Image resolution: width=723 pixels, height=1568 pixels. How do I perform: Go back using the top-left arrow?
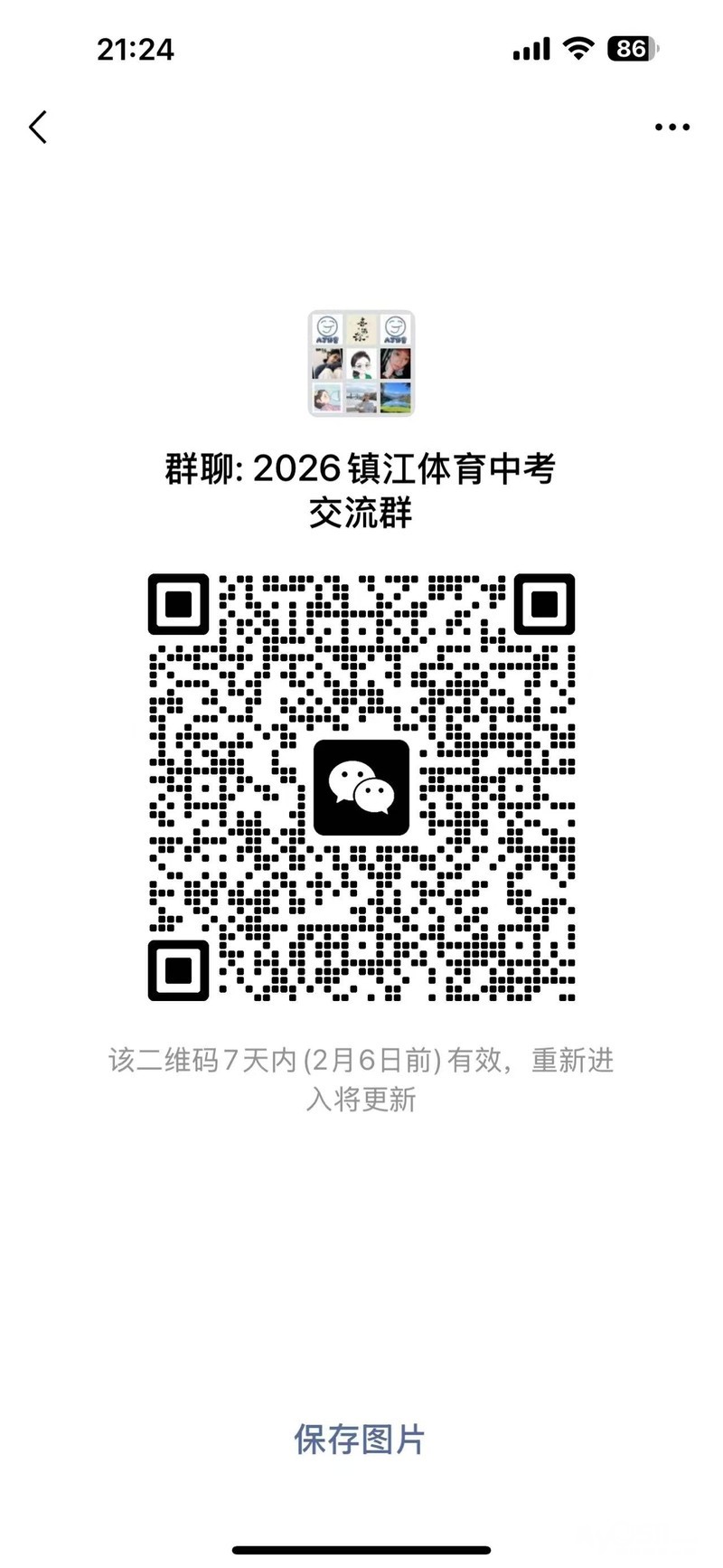pyautogui.click(x=38, y=128)
